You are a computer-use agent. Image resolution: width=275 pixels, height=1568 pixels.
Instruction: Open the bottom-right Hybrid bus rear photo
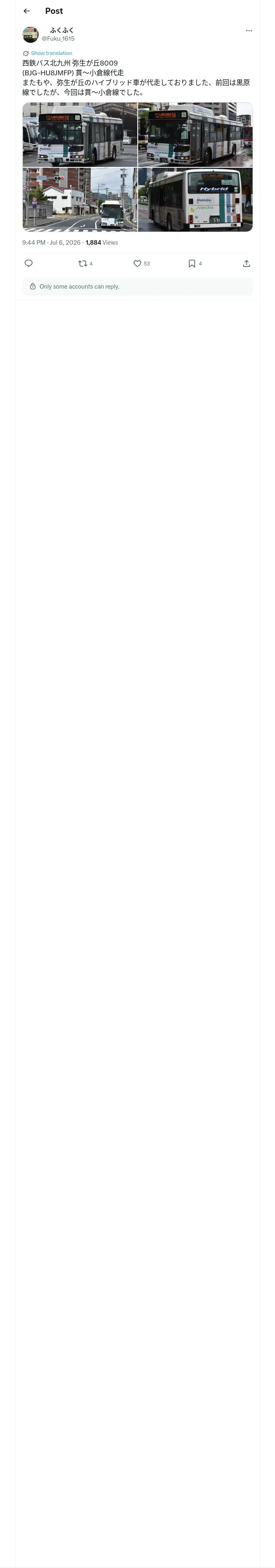(195, 199)
